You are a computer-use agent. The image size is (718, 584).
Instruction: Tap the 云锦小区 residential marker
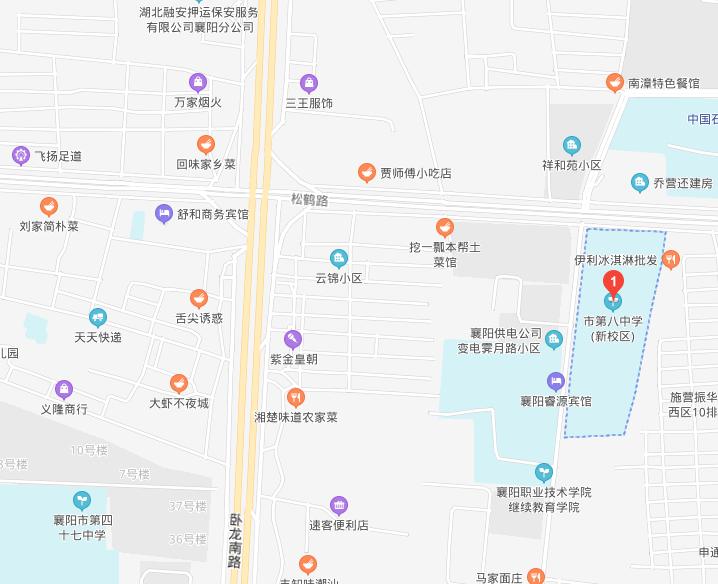tap(339, 258)
